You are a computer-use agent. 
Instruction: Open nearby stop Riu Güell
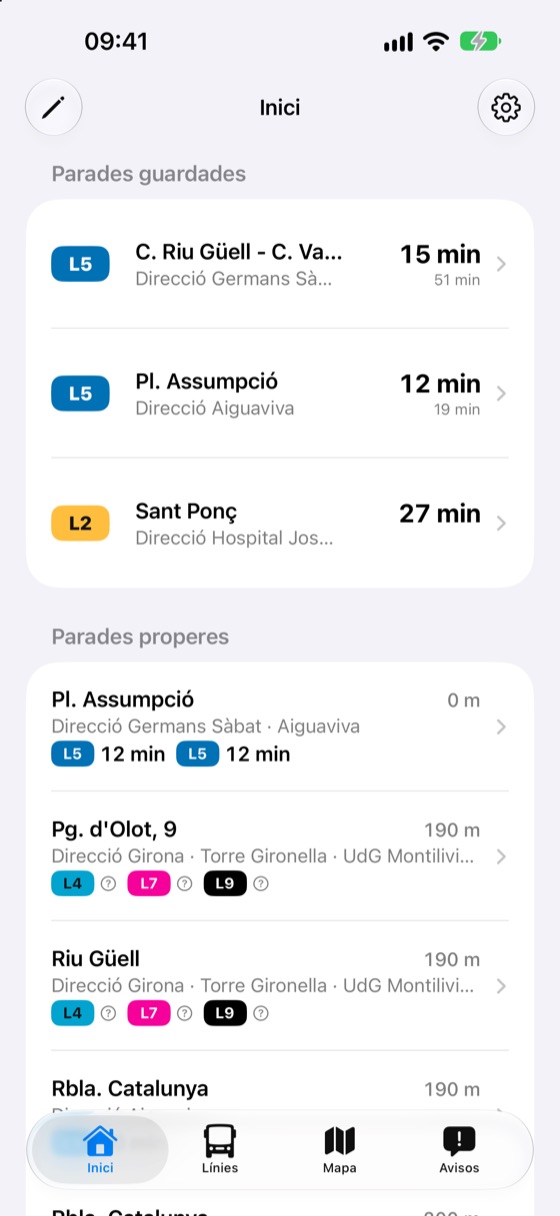tap(280, 986)
